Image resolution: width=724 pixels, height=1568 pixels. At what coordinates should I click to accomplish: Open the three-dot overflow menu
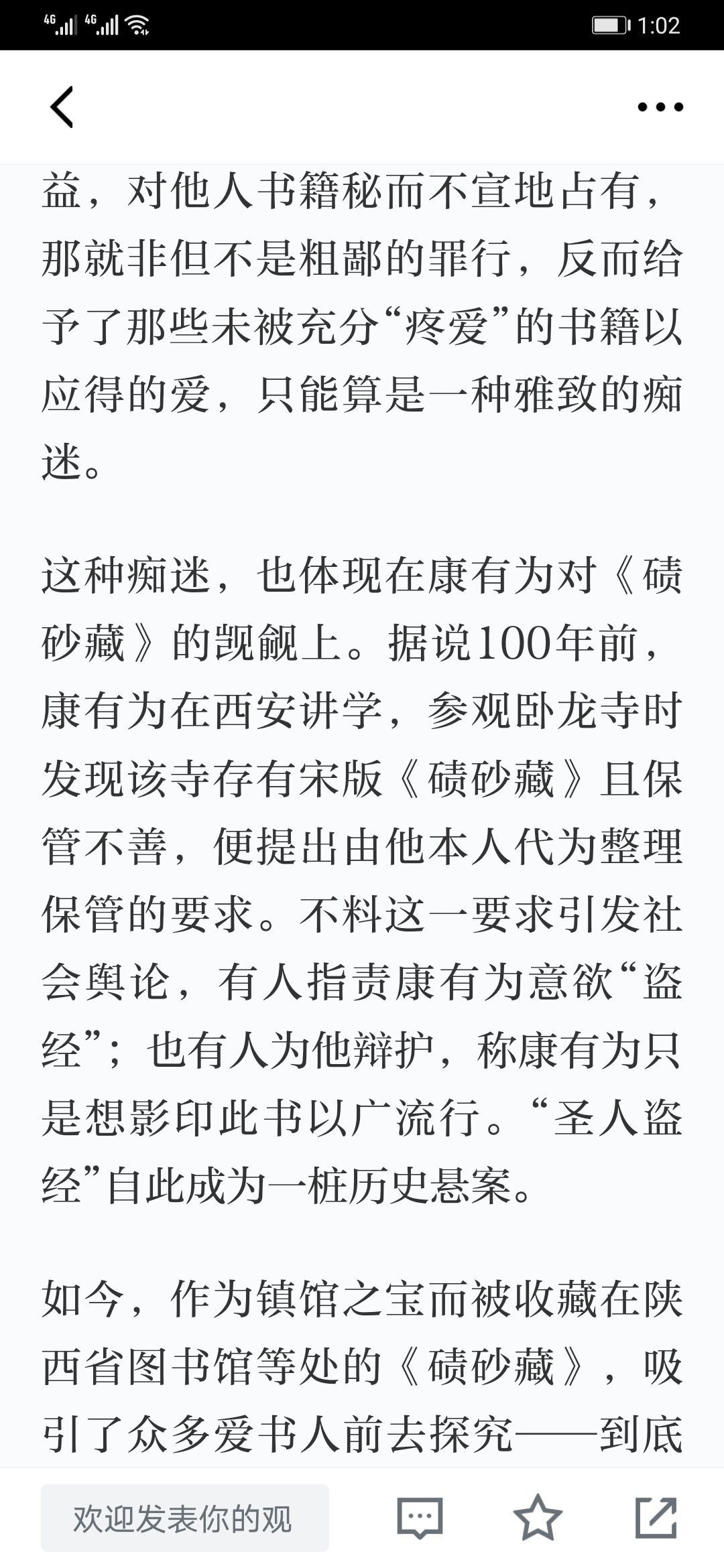660,107
